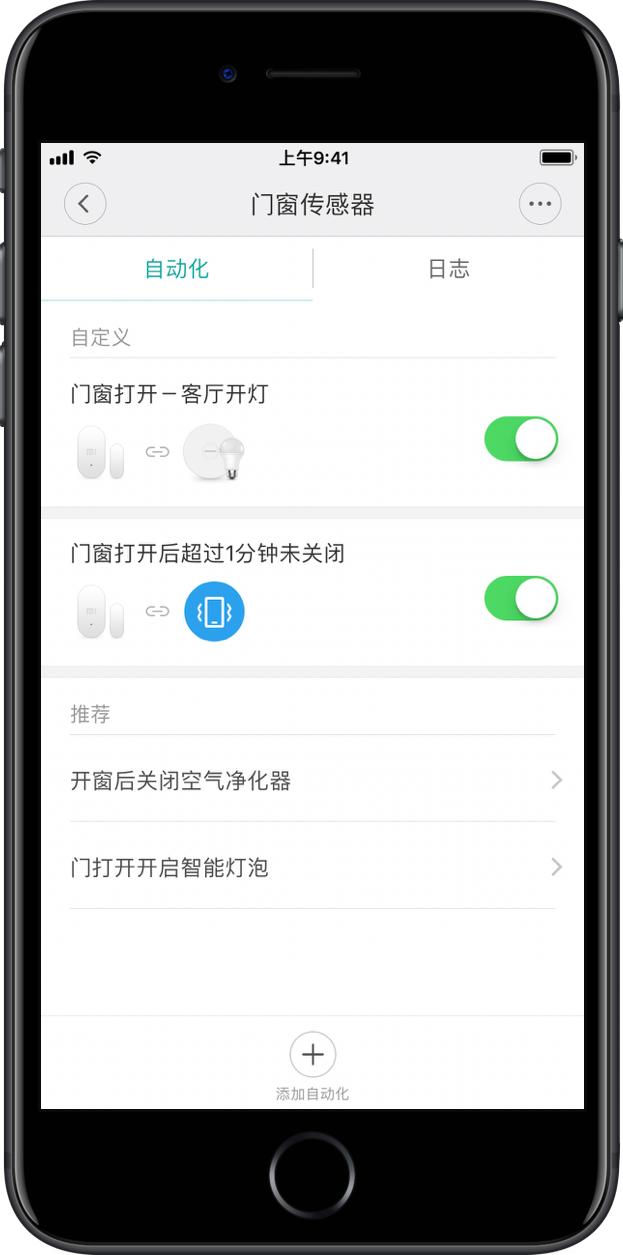The height and width of the screenshot is (1255, 623).
Task: Tap the plus button 添加自动化
Action: click(313, 1055)
